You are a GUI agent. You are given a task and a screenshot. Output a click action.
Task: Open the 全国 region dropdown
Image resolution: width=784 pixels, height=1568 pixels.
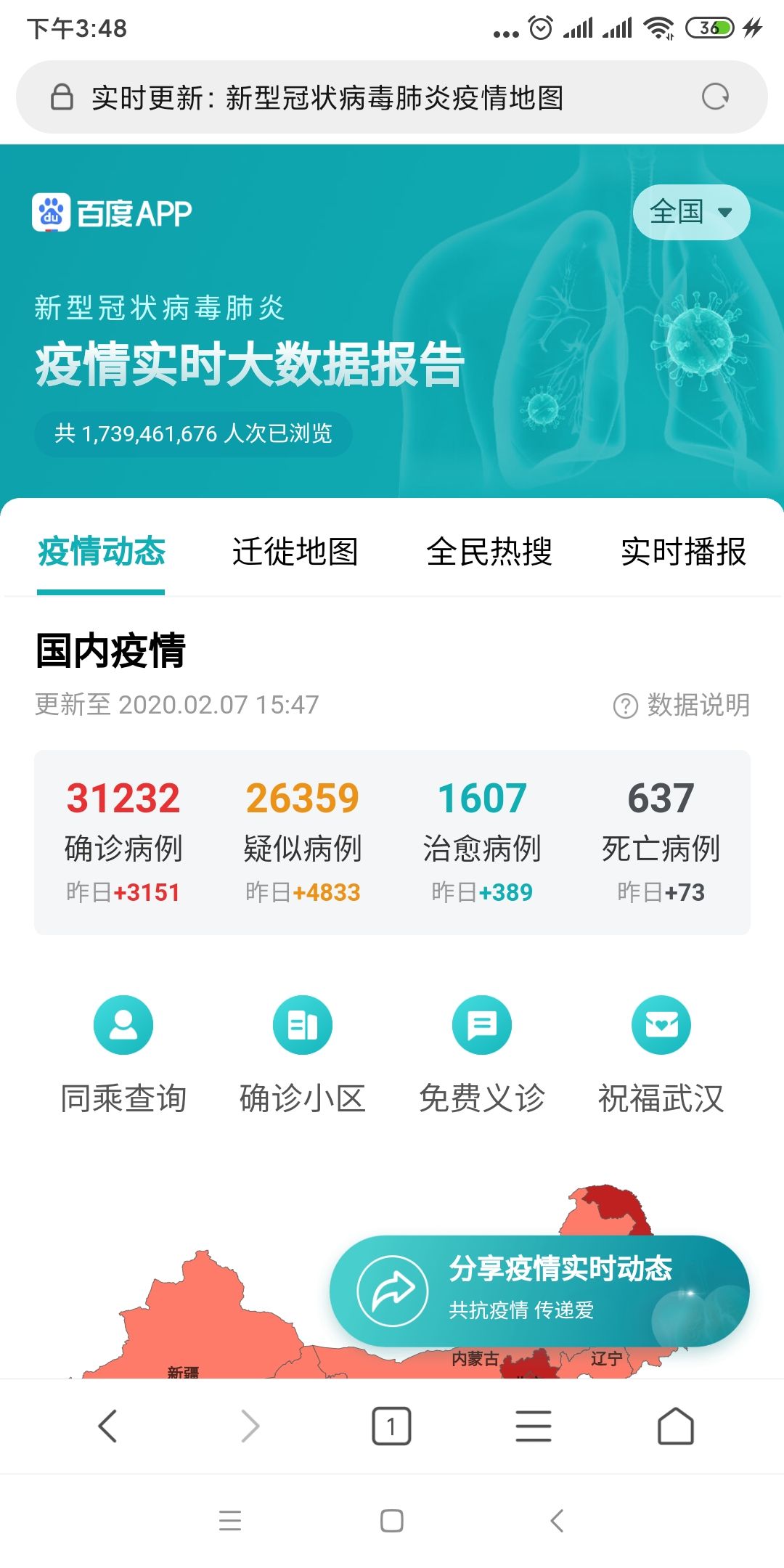point(690,212)
